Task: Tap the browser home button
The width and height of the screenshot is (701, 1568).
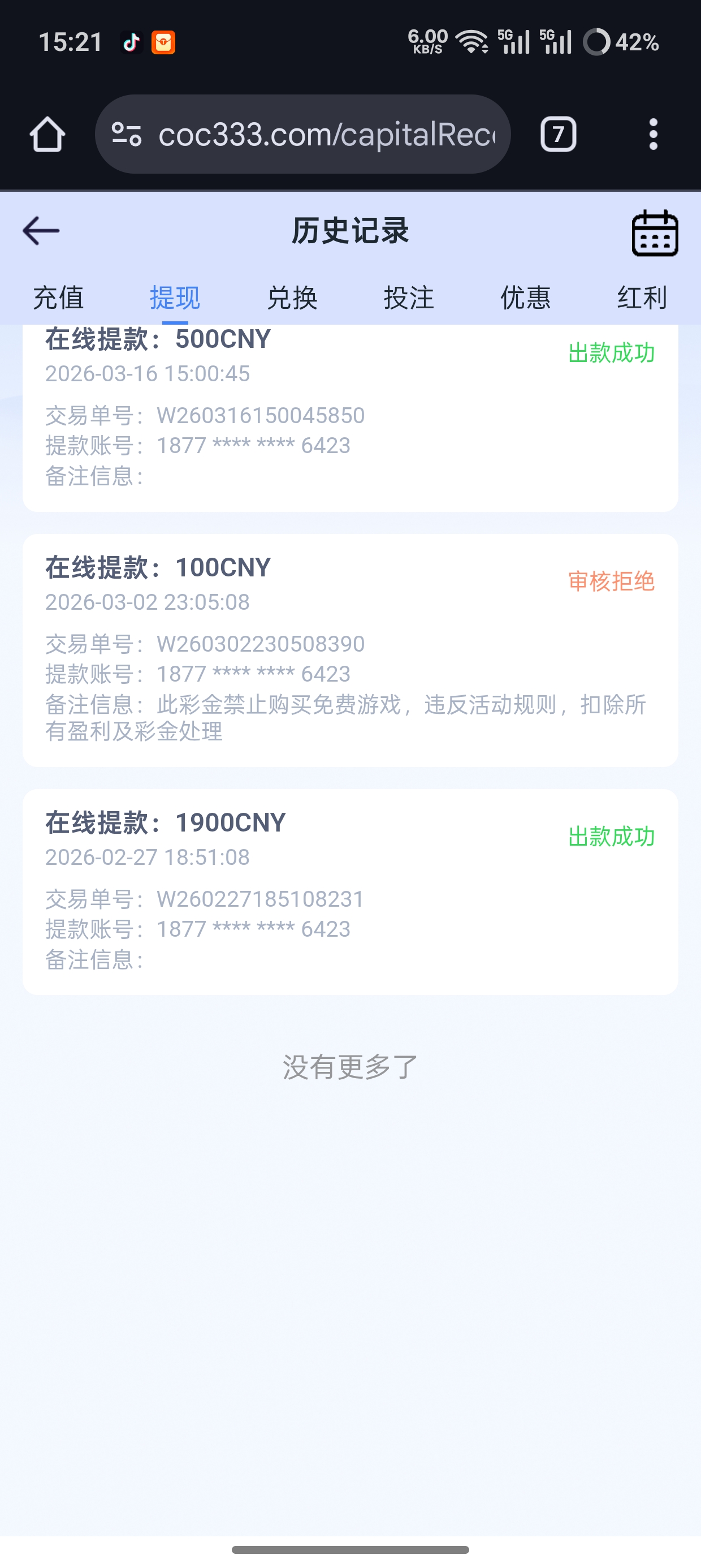Action: pos(47,134)
